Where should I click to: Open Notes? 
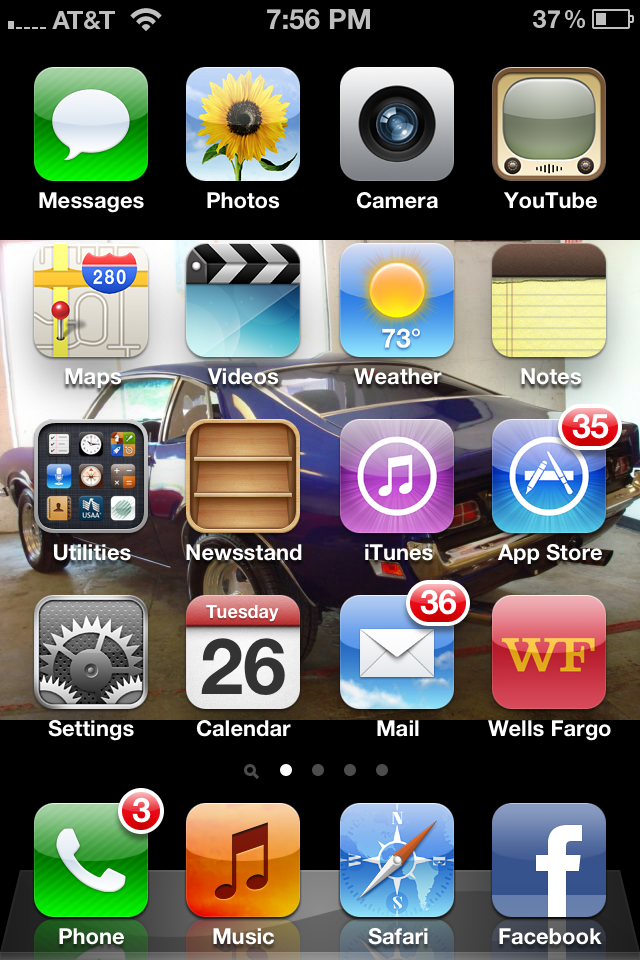click(549, 301)
